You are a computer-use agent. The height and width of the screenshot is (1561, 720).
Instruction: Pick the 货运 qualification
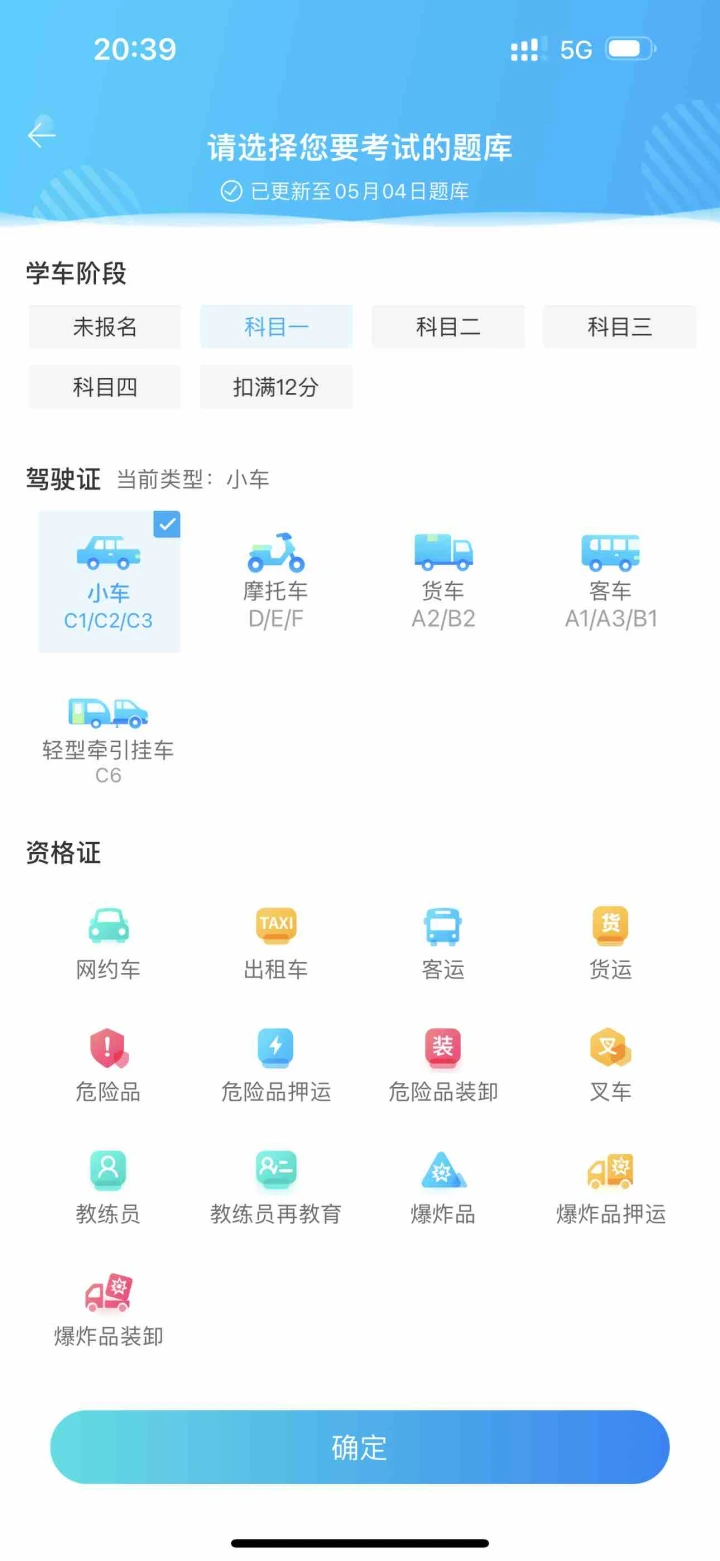coord(611,944)
